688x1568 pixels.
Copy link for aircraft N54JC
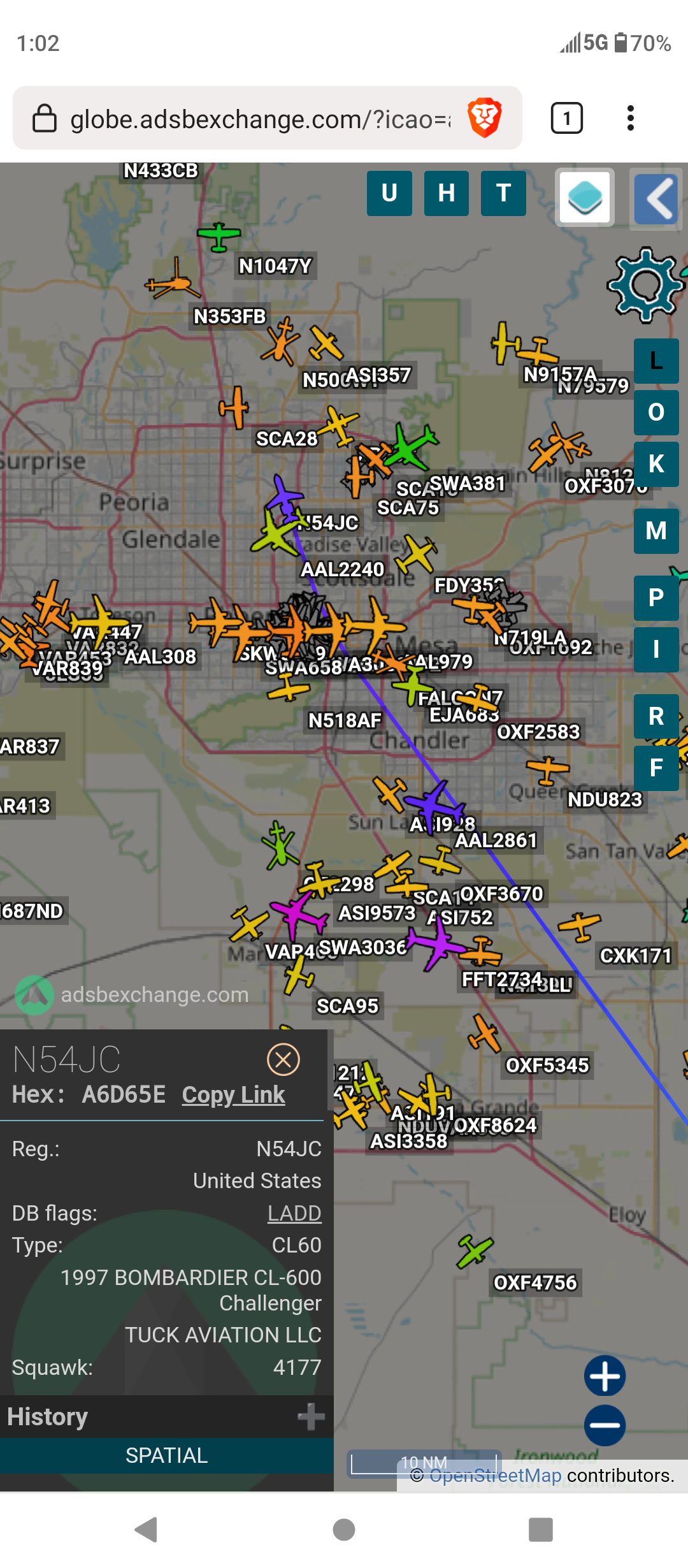pyautogui.click(x=233, y=1094)
